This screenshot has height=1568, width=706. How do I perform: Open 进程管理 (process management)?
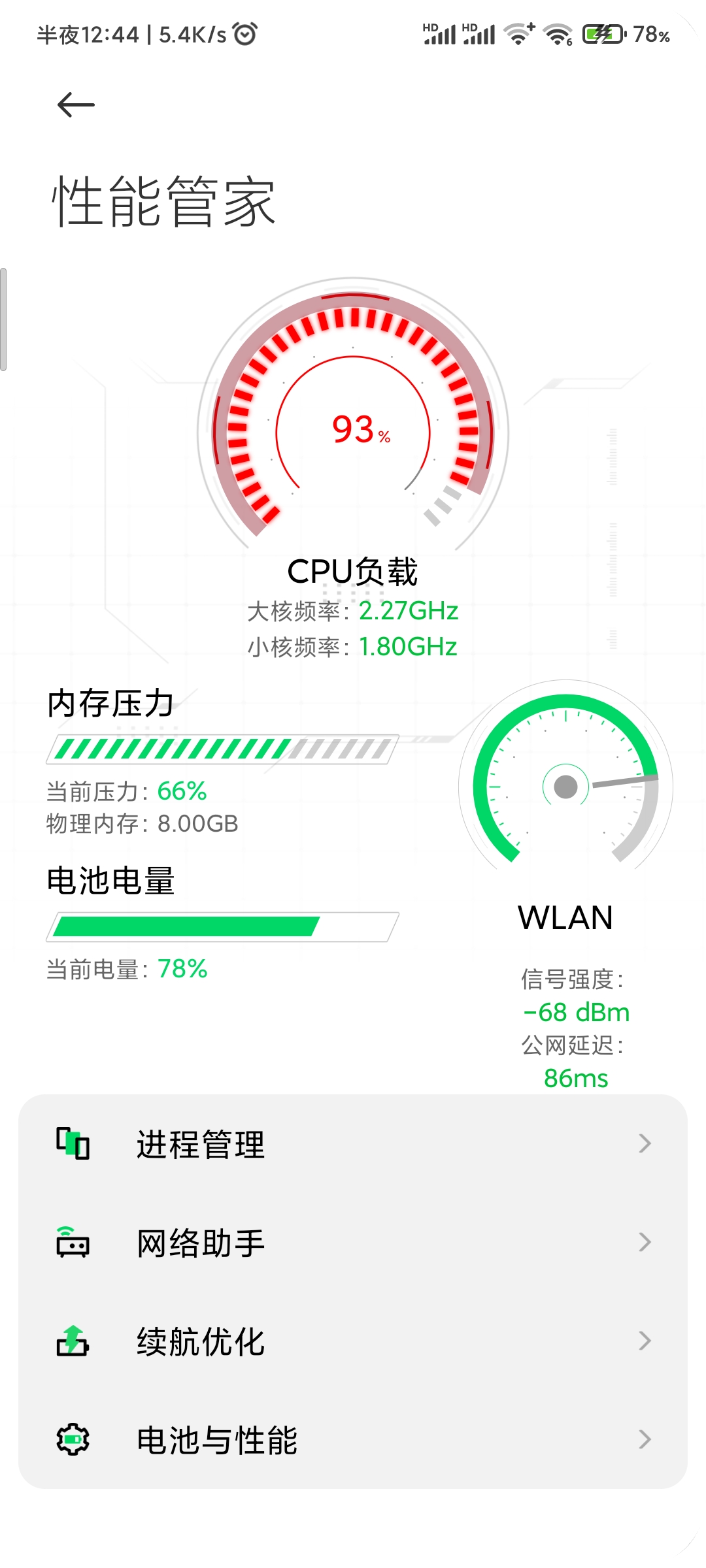pos(353,1144)
